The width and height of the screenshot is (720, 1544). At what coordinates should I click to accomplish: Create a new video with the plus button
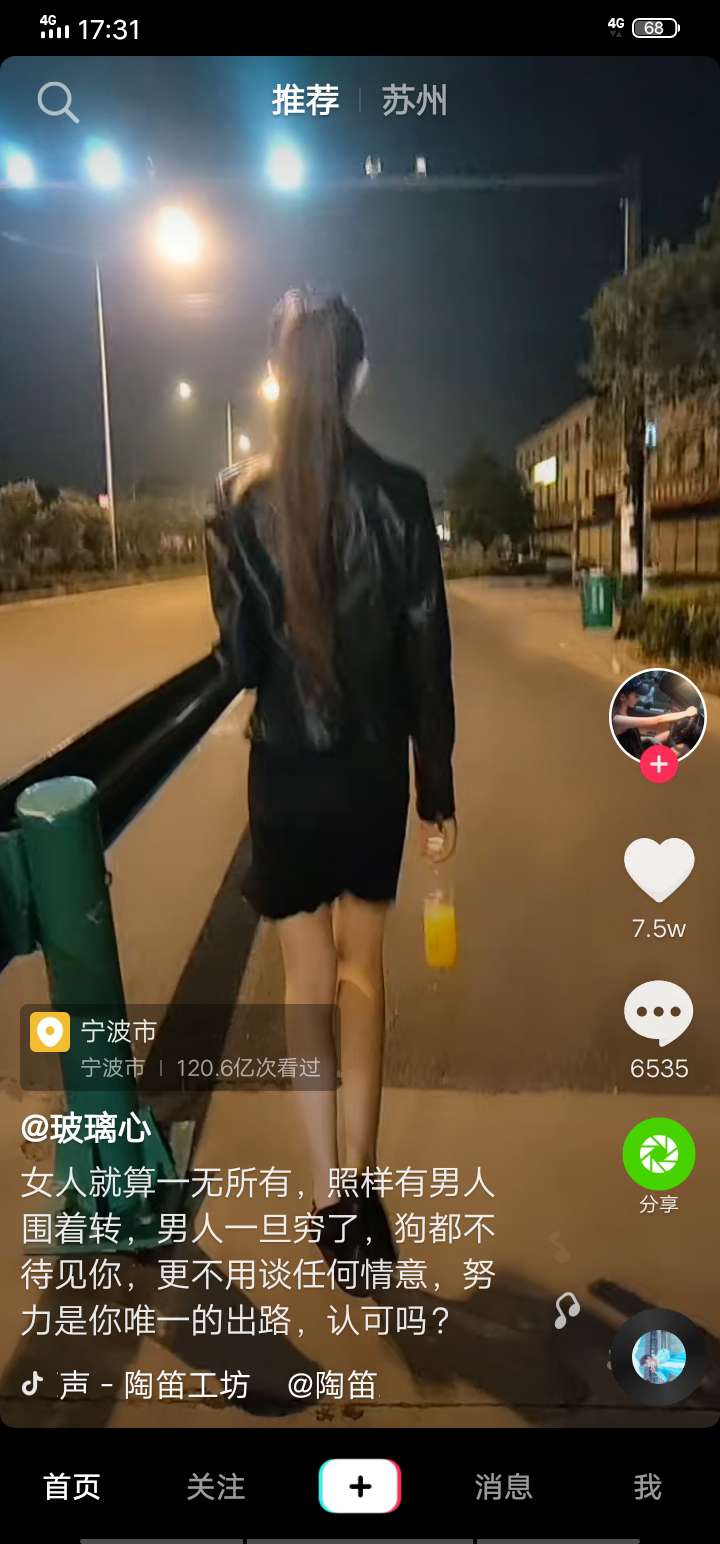360,1486
